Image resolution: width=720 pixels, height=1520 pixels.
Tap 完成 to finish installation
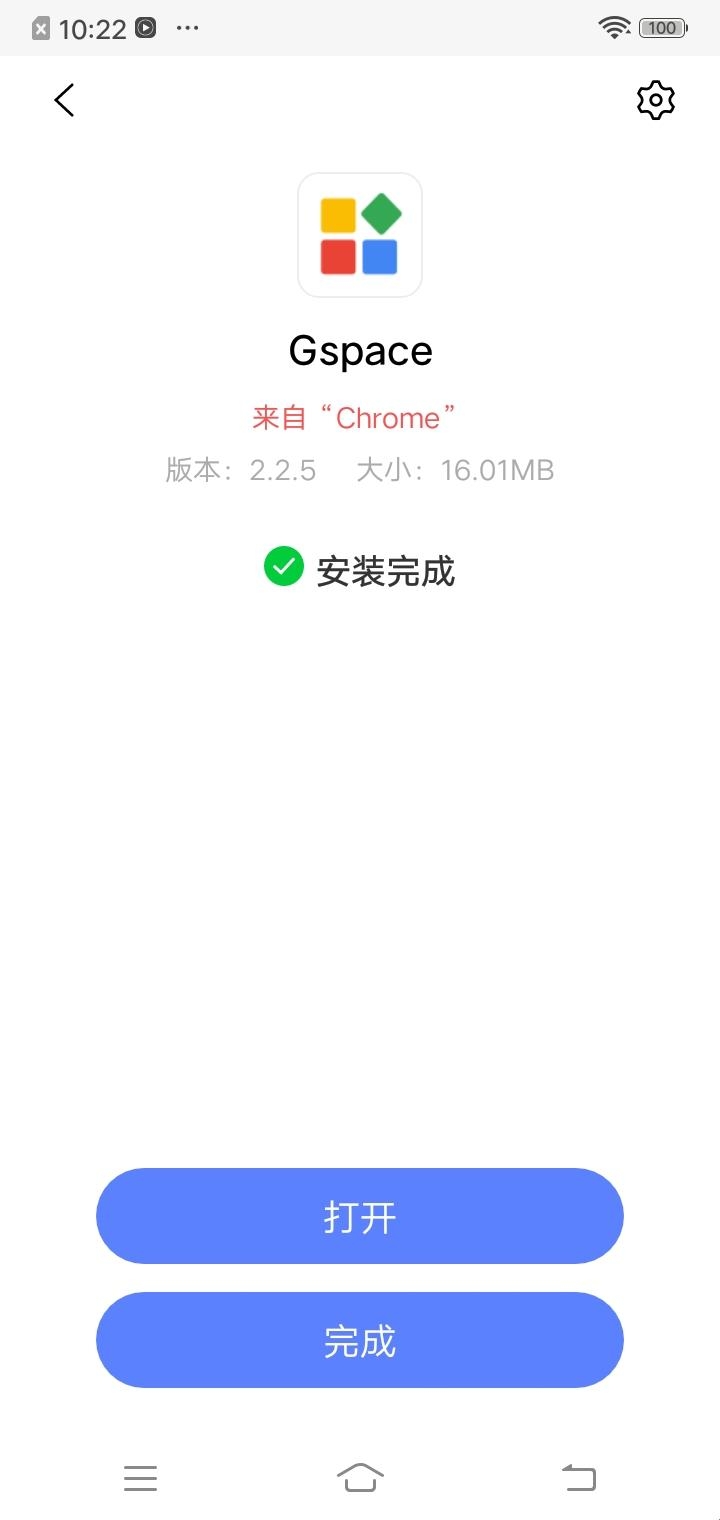pyautogui.click(x=360, y=1340)
